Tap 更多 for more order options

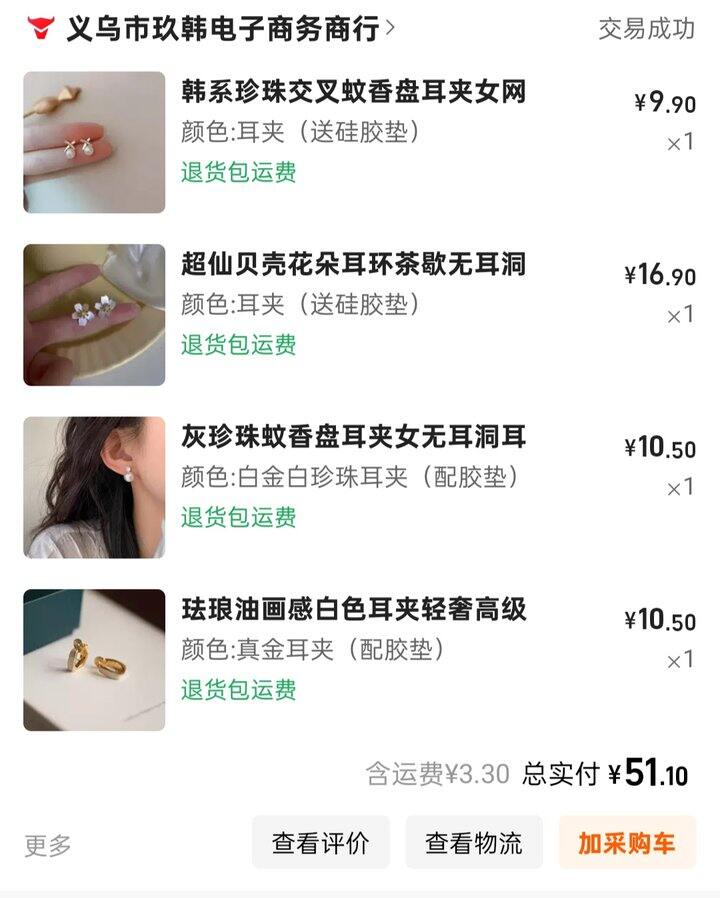tap(48, 845)
